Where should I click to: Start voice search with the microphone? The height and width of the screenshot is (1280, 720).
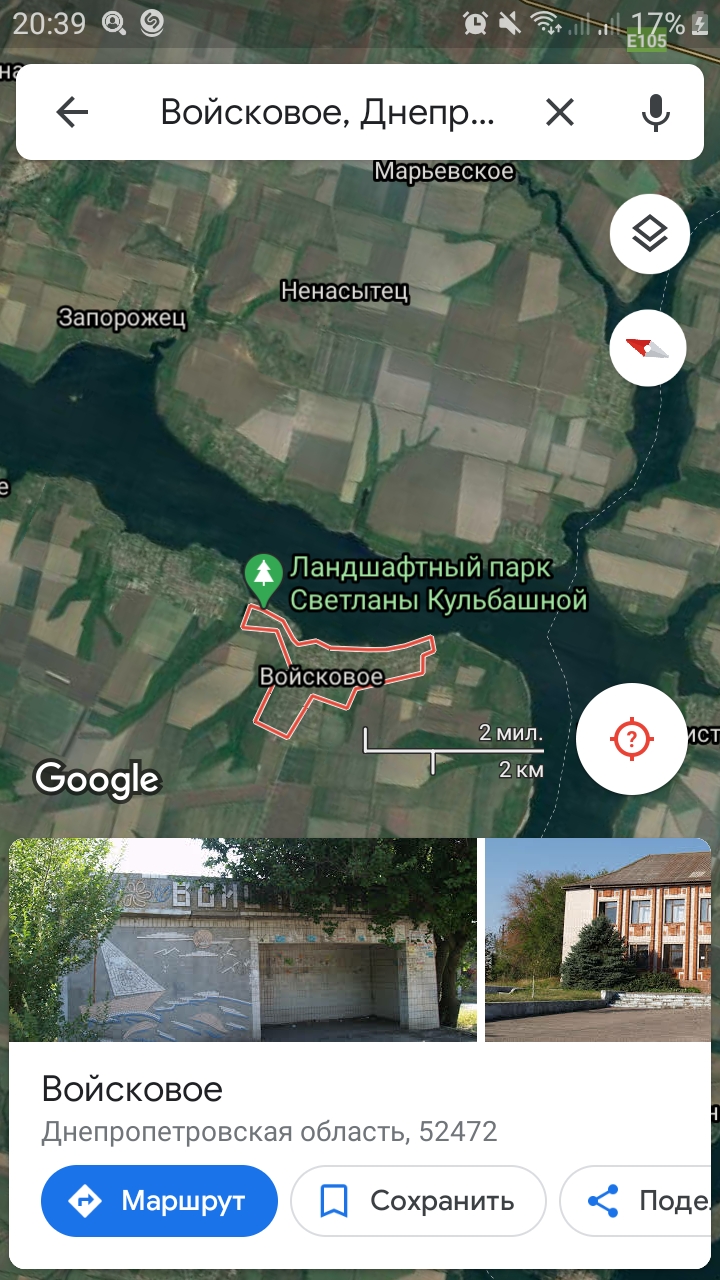[655, 113]
